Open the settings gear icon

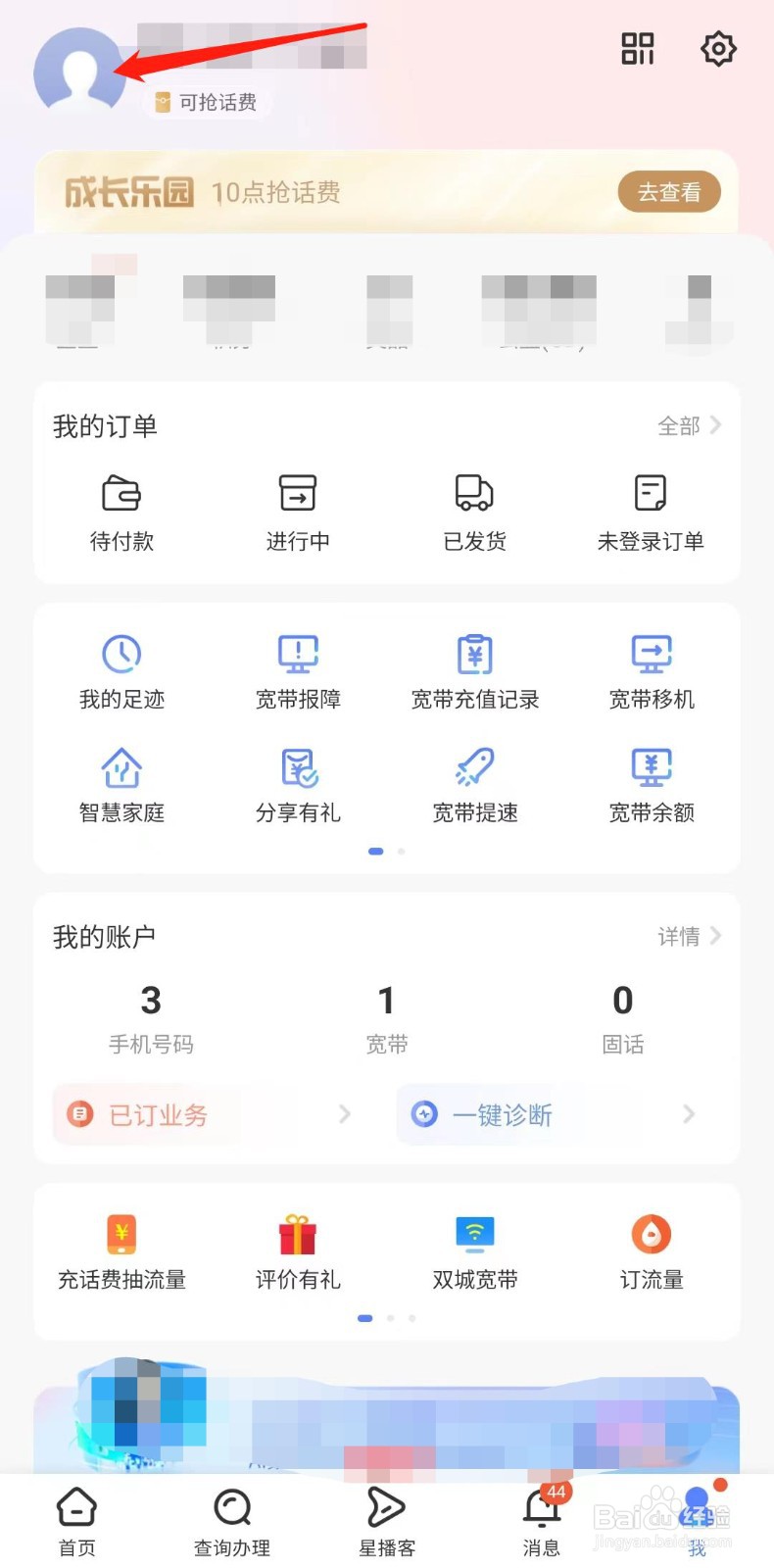(718, 49)
